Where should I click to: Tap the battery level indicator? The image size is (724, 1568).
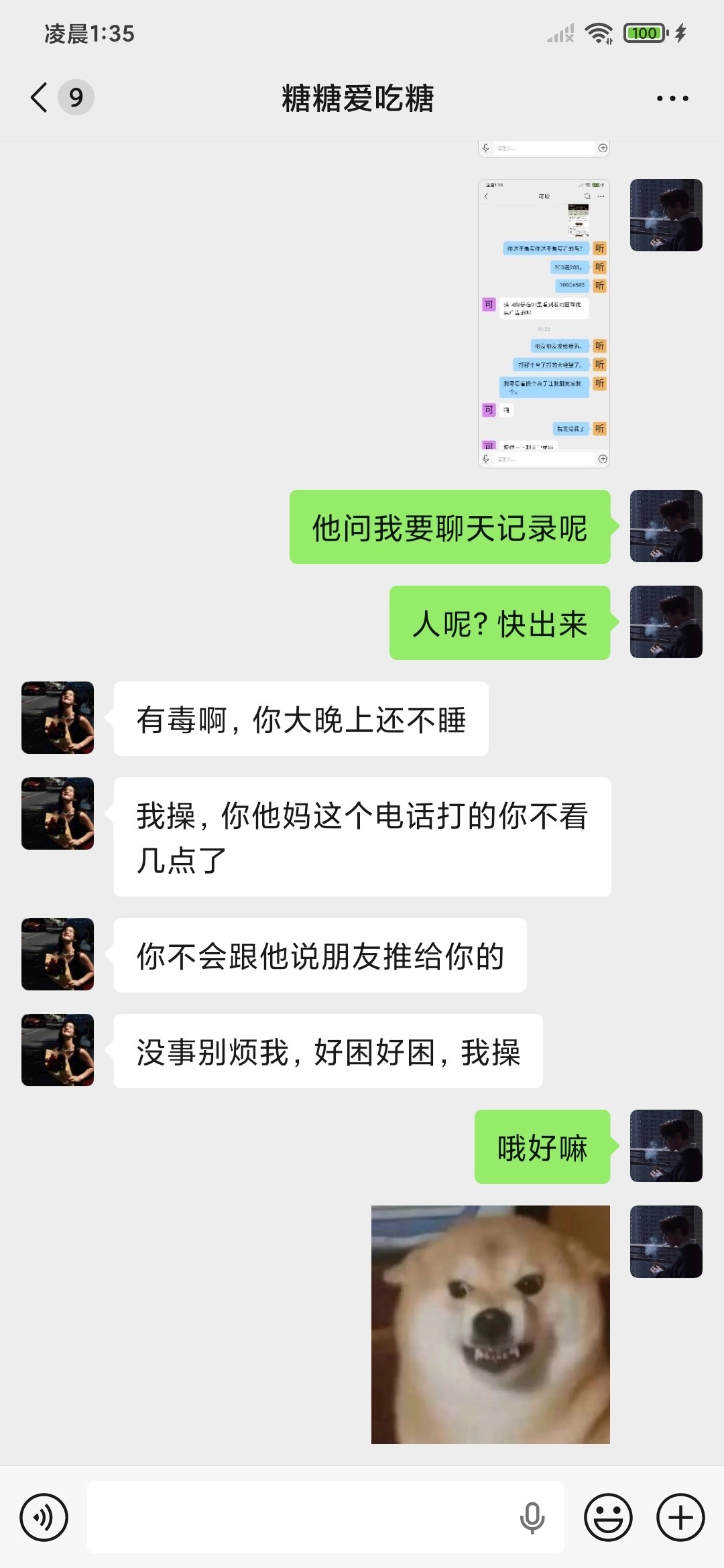[645, 32]
